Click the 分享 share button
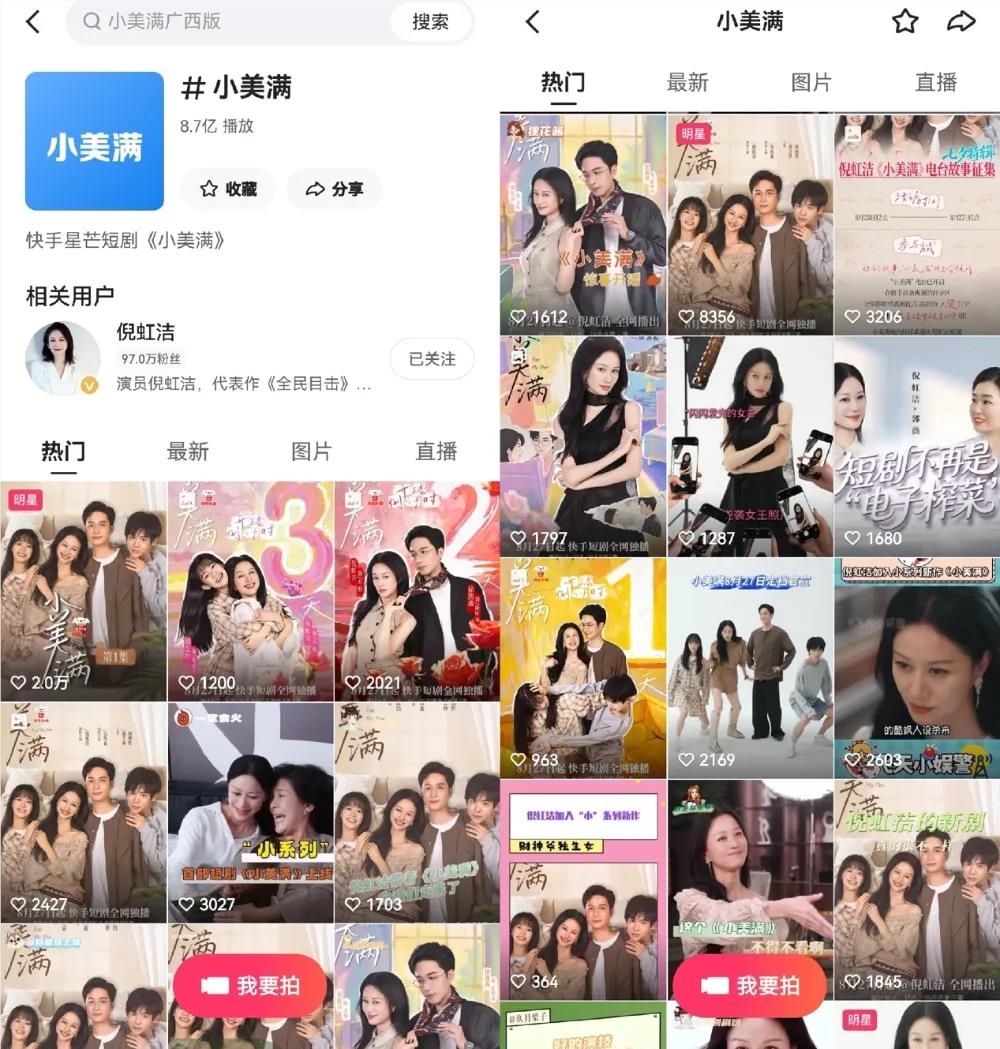 pos(334,190)
